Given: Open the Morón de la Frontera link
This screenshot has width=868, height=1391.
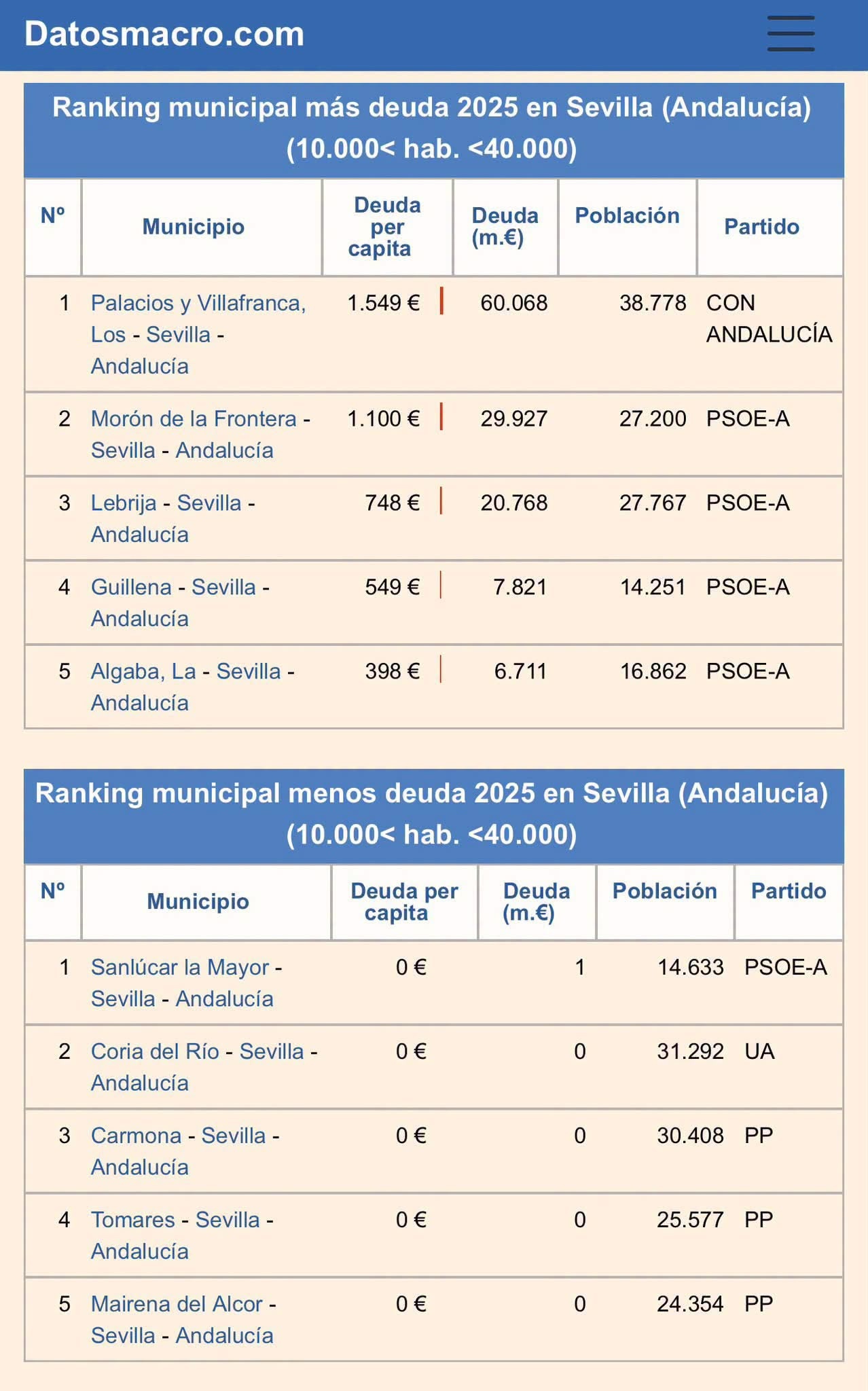Looking at the screenshot, I should pyautogui.click(x=194, y=418).
